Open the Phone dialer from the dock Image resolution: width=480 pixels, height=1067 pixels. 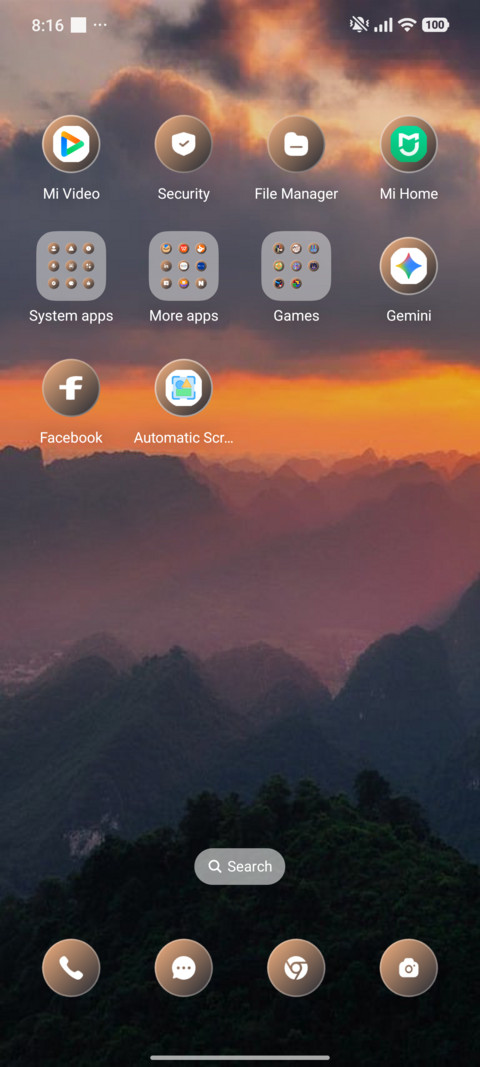pyautogui.click(x=71, y=968)
